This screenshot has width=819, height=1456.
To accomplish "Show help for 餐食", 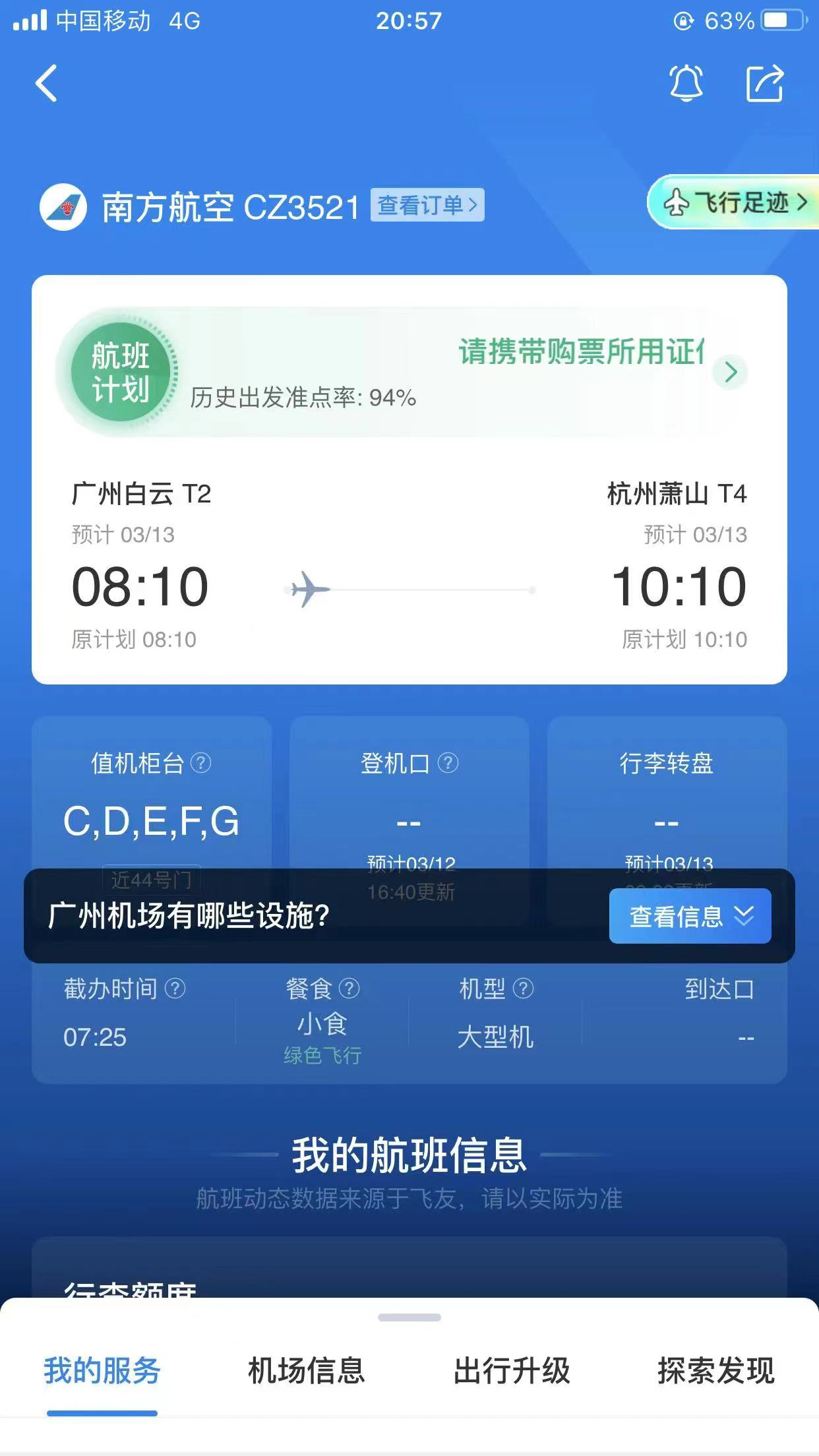I will tap(349, 988).
